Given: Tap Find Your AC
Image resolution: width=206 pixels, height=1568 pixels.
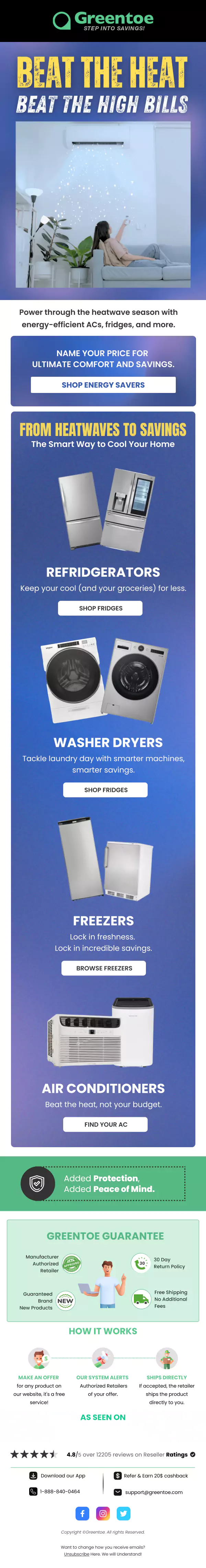Looking at the screenshot, I should [x=105, y=1124].
